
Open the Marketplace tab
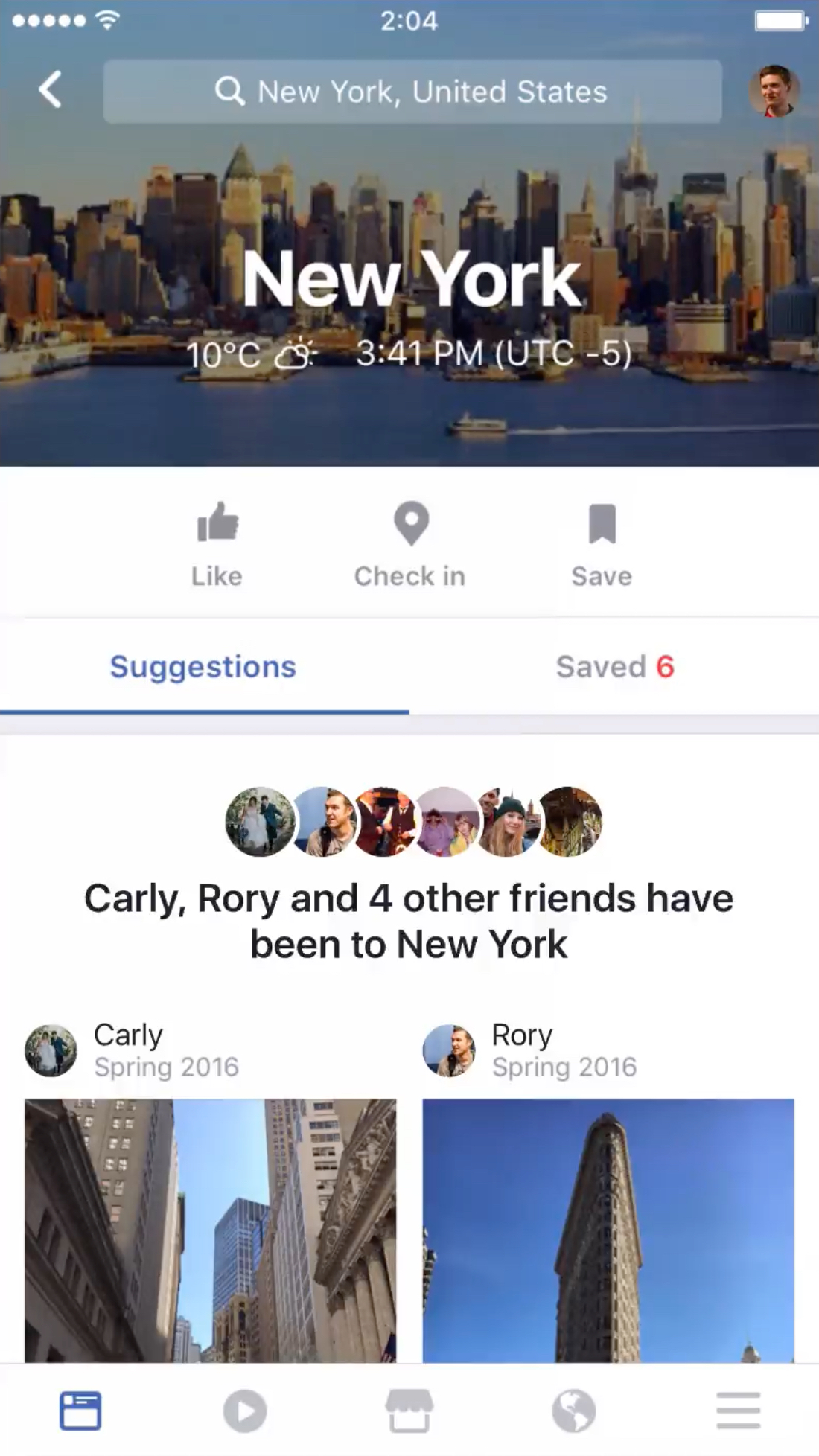coord(409,1410)
